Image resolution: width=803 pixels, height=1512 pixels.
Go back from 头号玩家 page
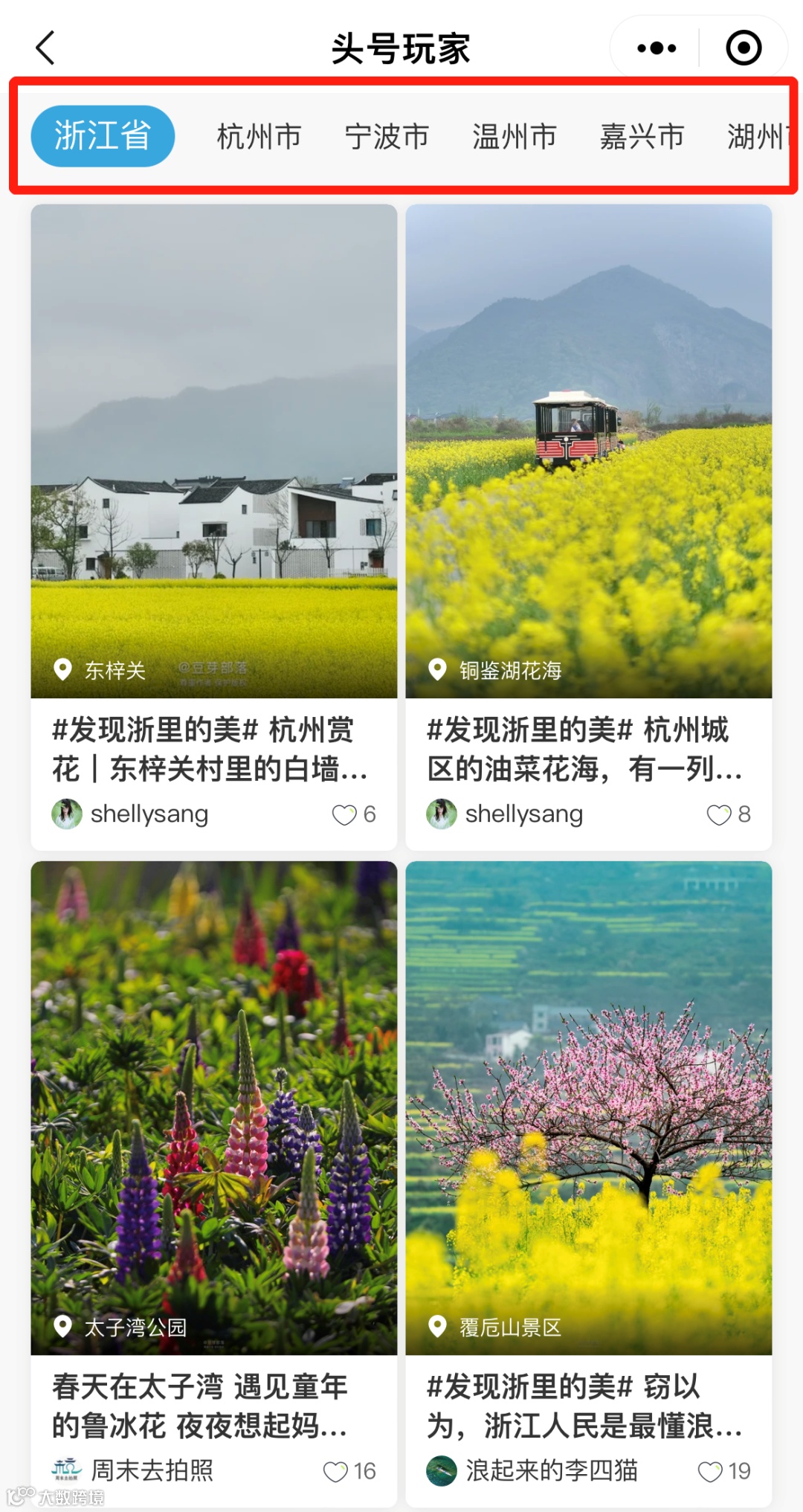(46, 48)
